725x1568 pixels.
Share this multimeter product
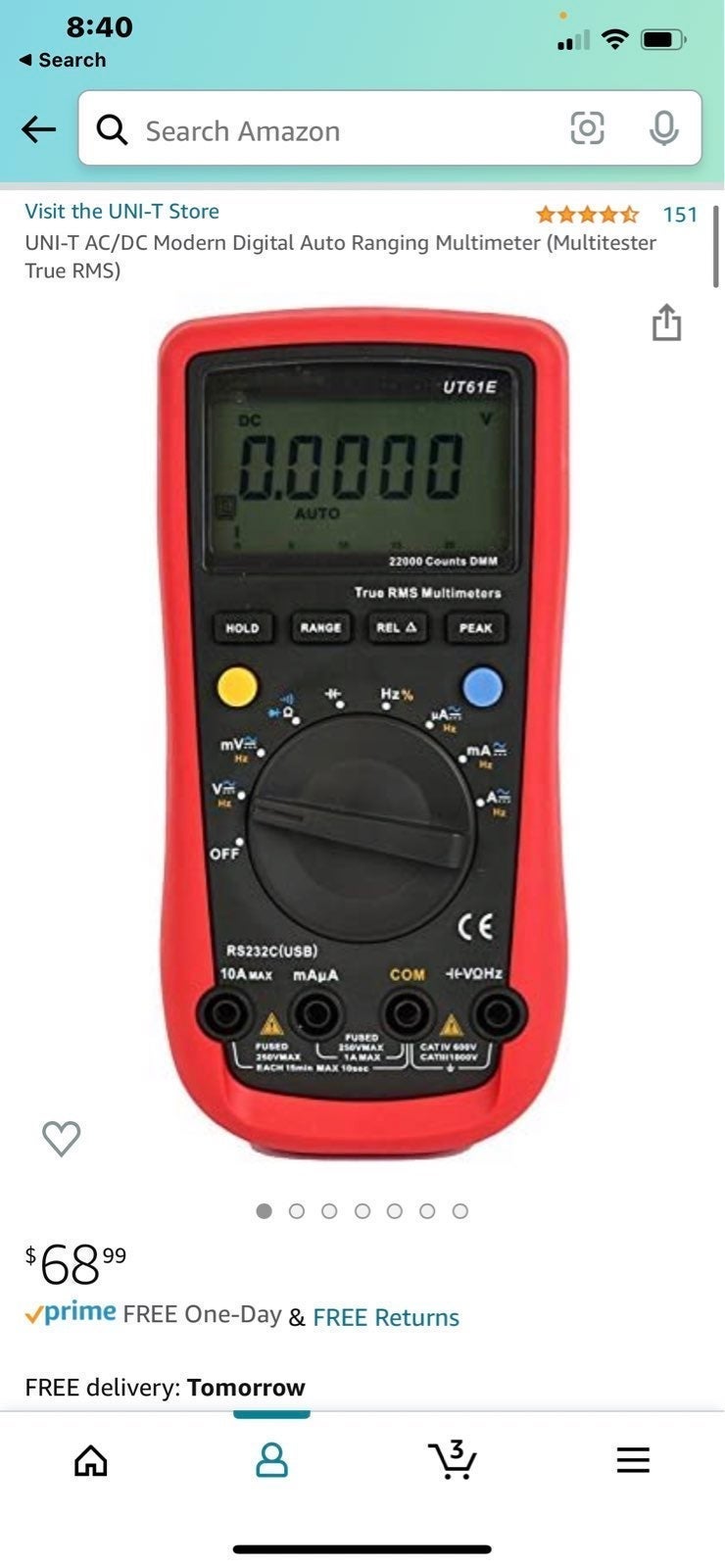666,322
